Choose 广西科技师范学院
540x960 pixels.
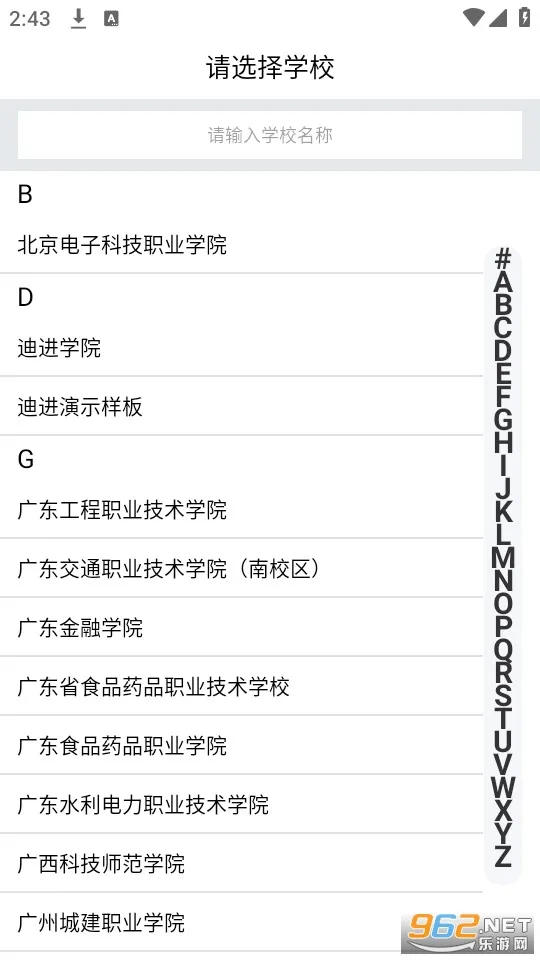[x=241, y=863]
